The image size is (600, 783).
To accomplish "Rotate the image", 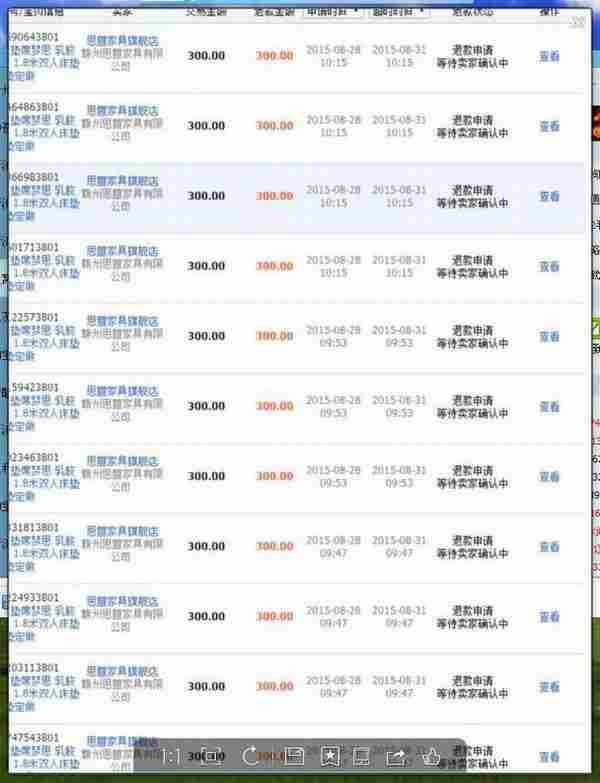I will point(252,756).
